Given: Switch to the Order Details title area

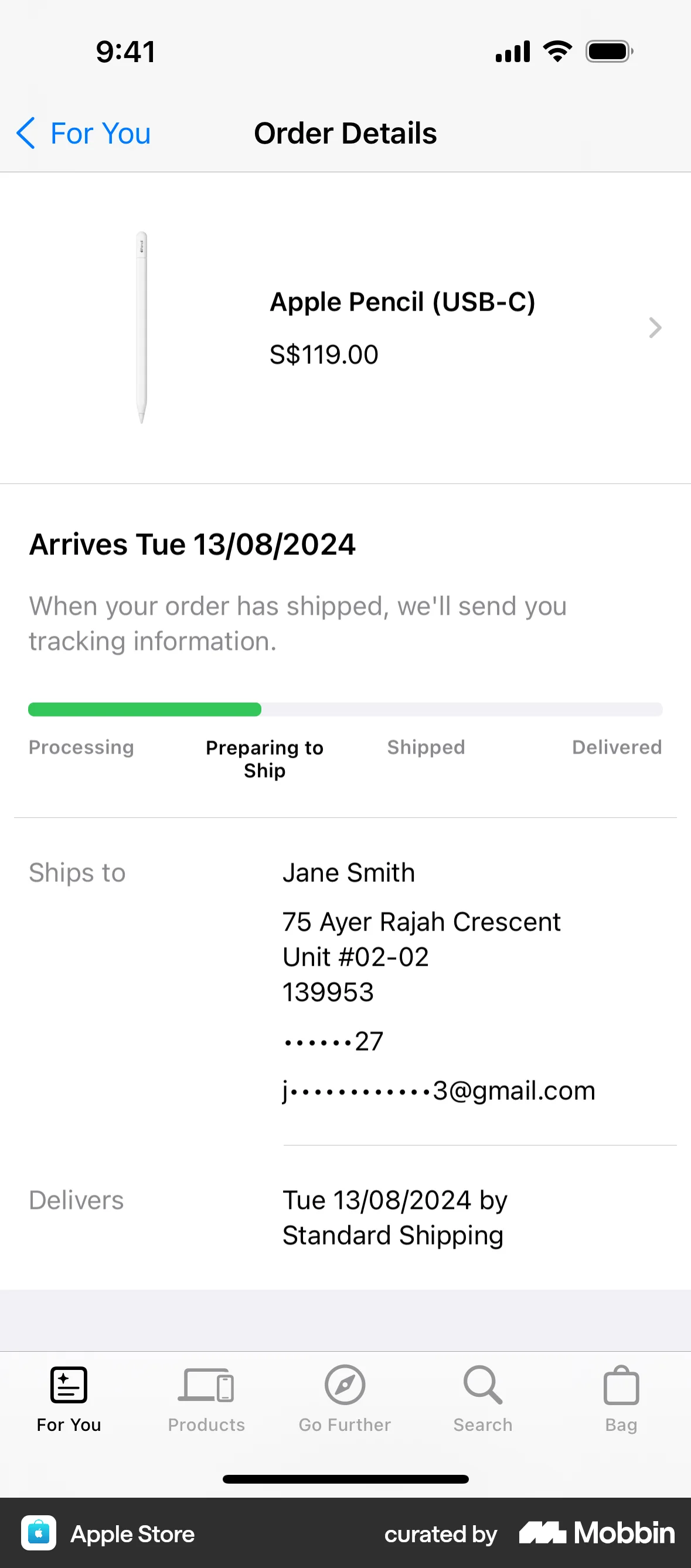Looking at the screenshot, I should click(345, 132).
